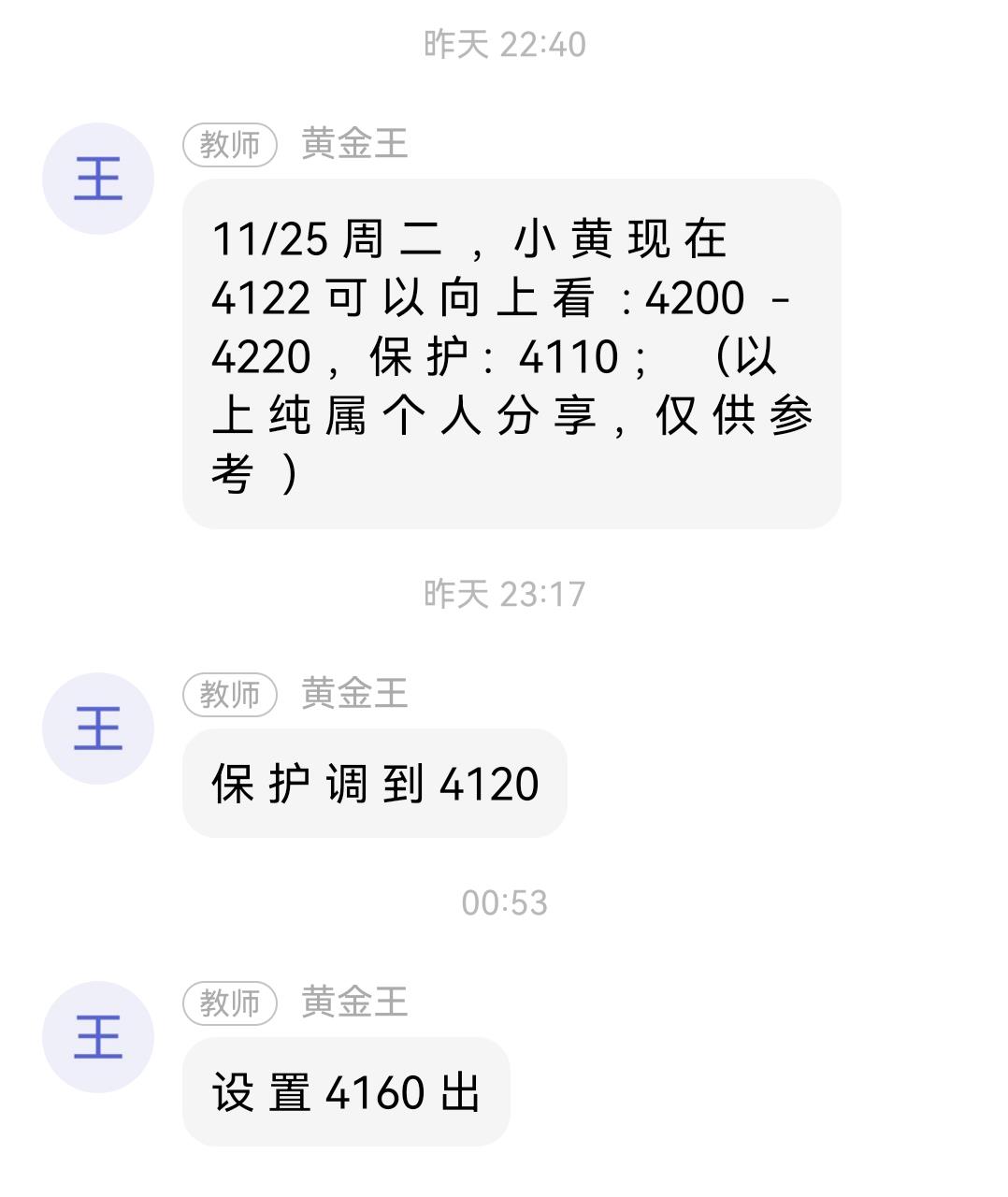
Task: Tap the 设置4160出 chat bubble
Action: coord(346,1092)
